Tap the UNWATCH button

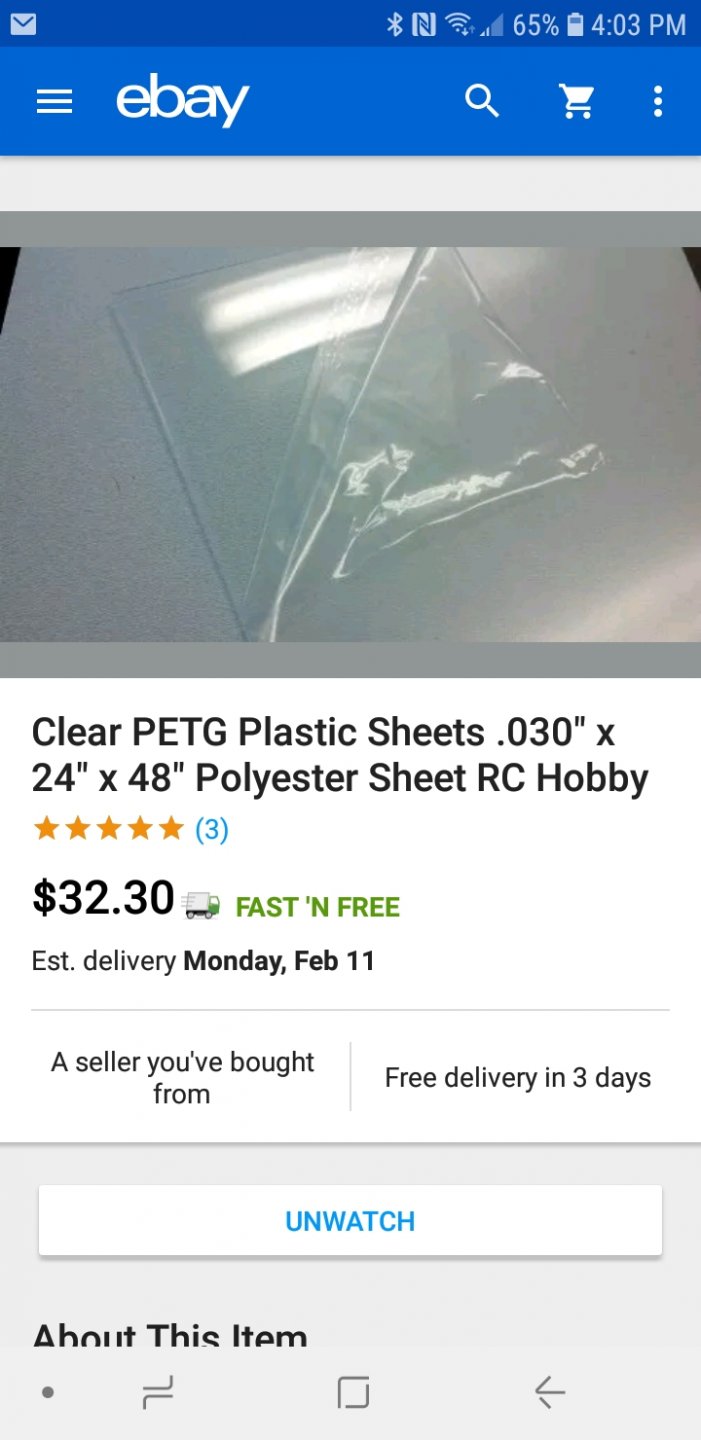(350, 1221)
